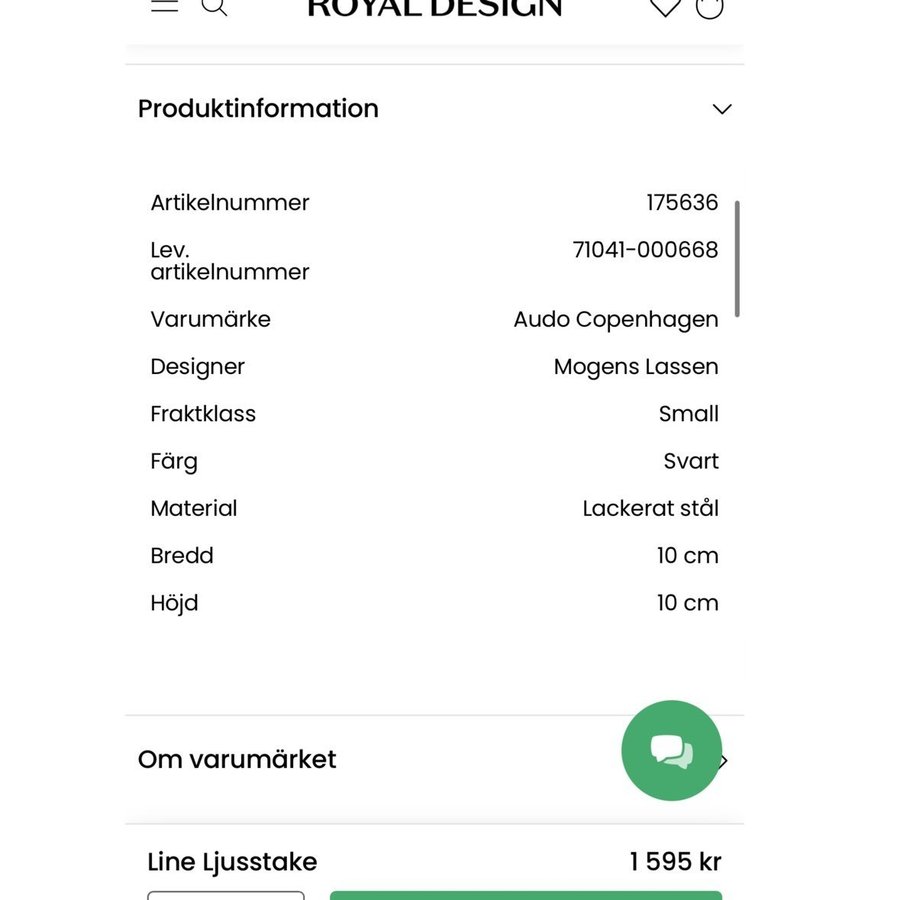
Task: Start a chat with the green chat bubble
Action: (671, 750)
